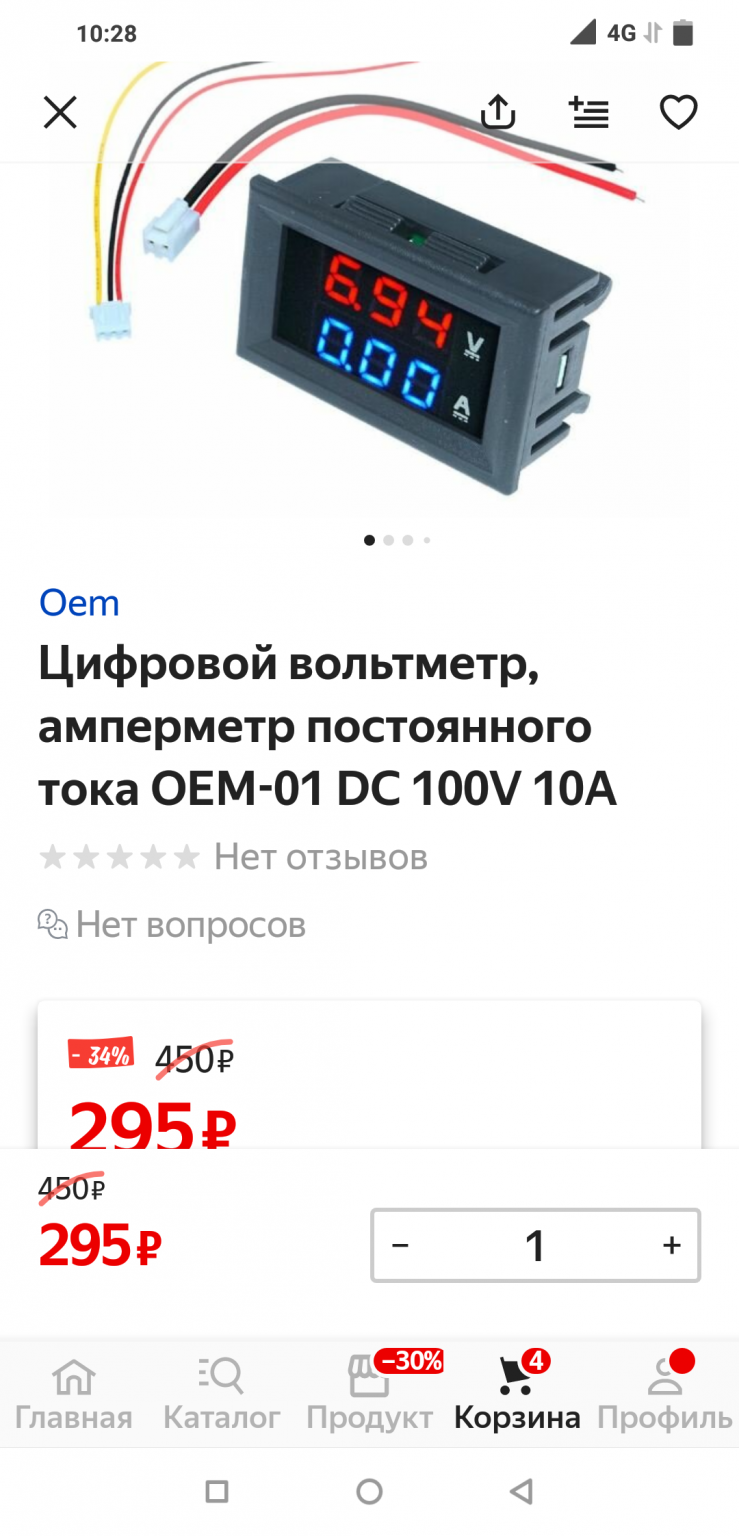Image resolution: width=739 pixels, height=1536 pixels.
Task: Switch to Профиль tab
Action: tap(664, 1395)
